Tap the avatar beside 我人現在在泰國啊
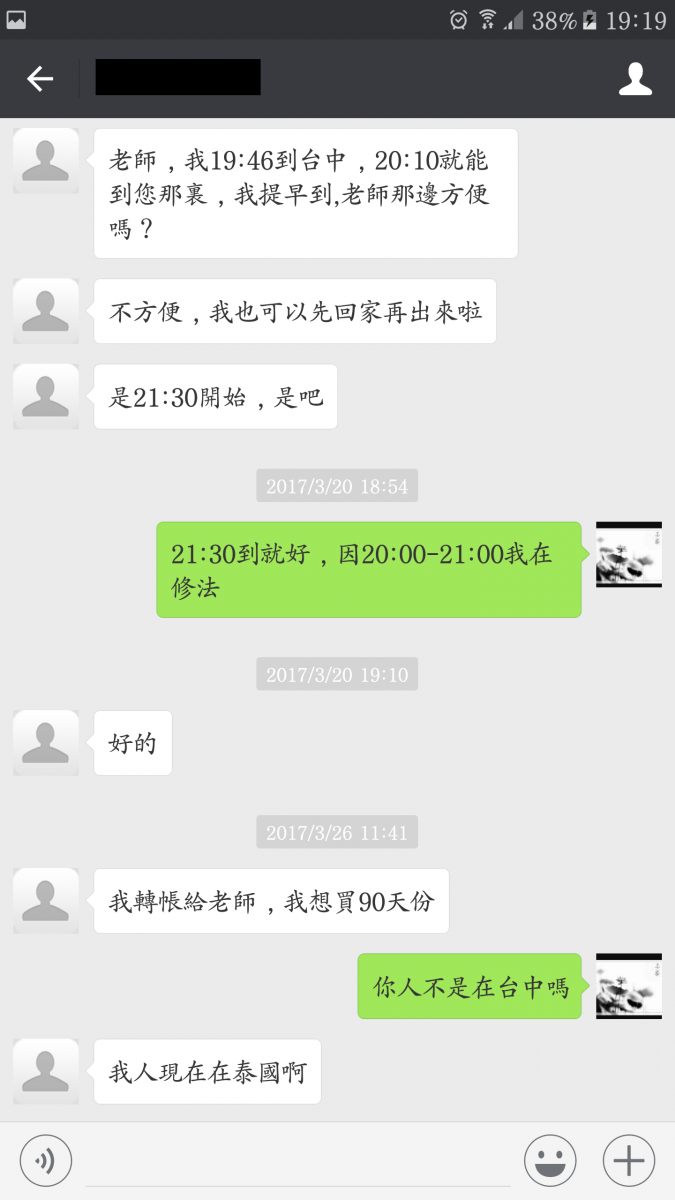The image size is (675, 1200). pos(46,1071)
